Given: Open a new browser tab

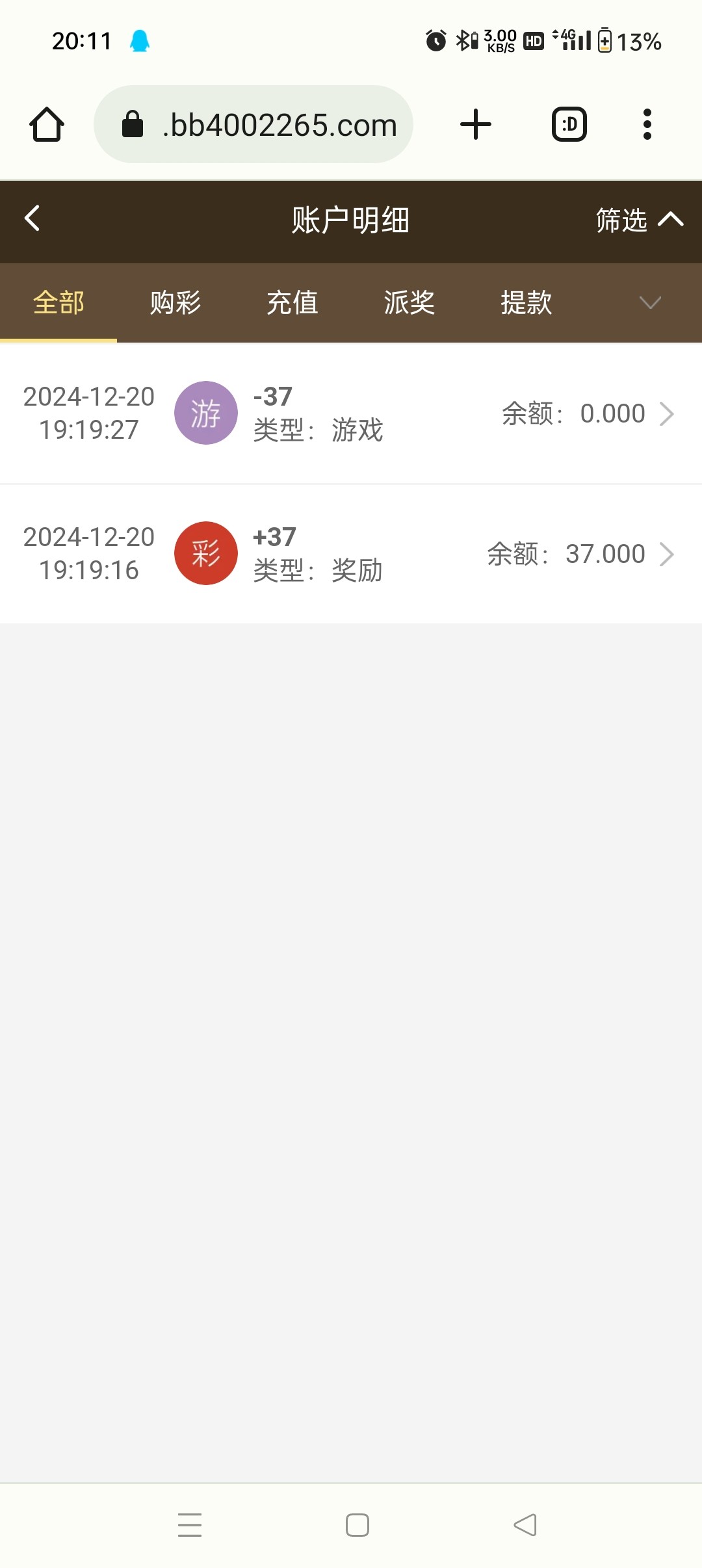Looking at the screenshot, I should [x=476, y=124].
